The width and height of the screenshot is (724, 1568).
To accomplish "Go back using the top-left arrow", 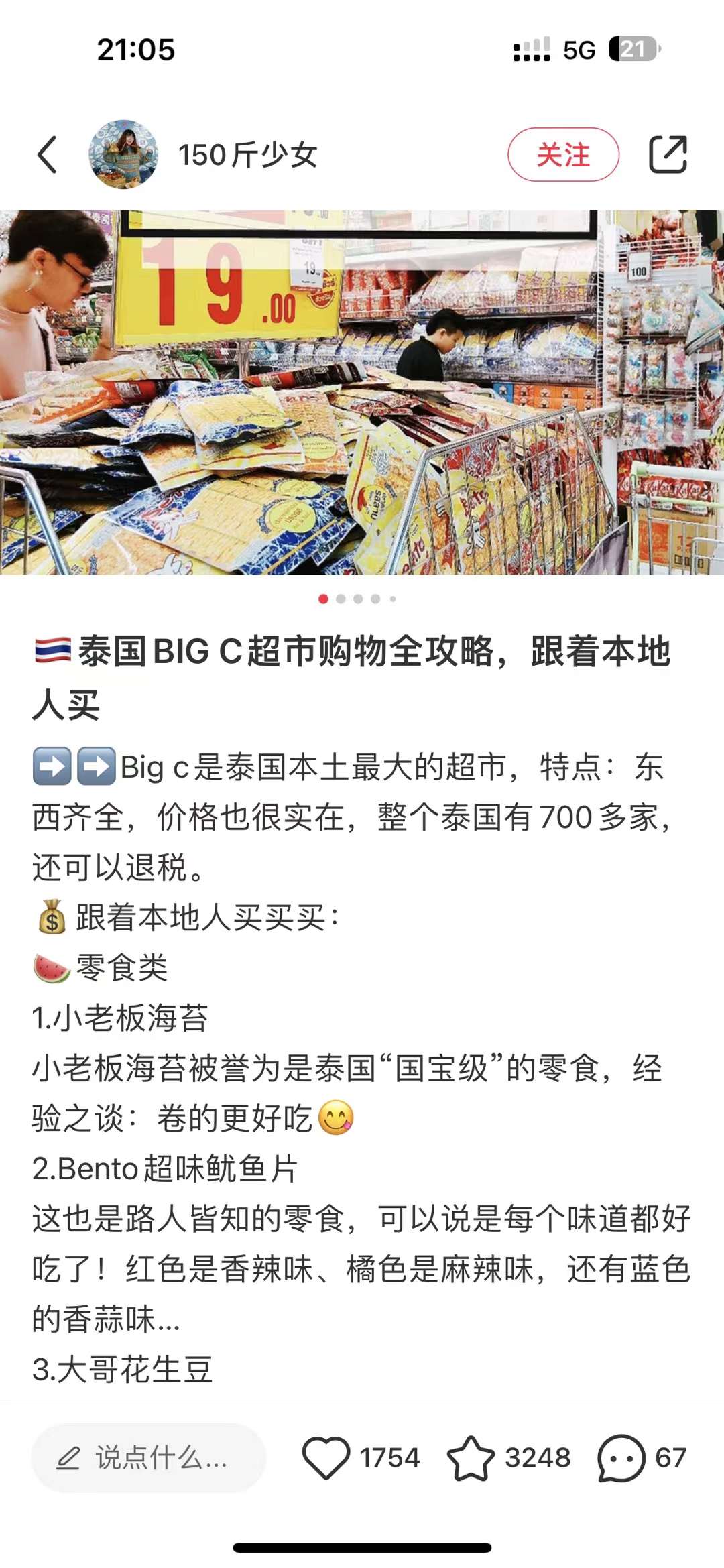I will click(47, 155).
